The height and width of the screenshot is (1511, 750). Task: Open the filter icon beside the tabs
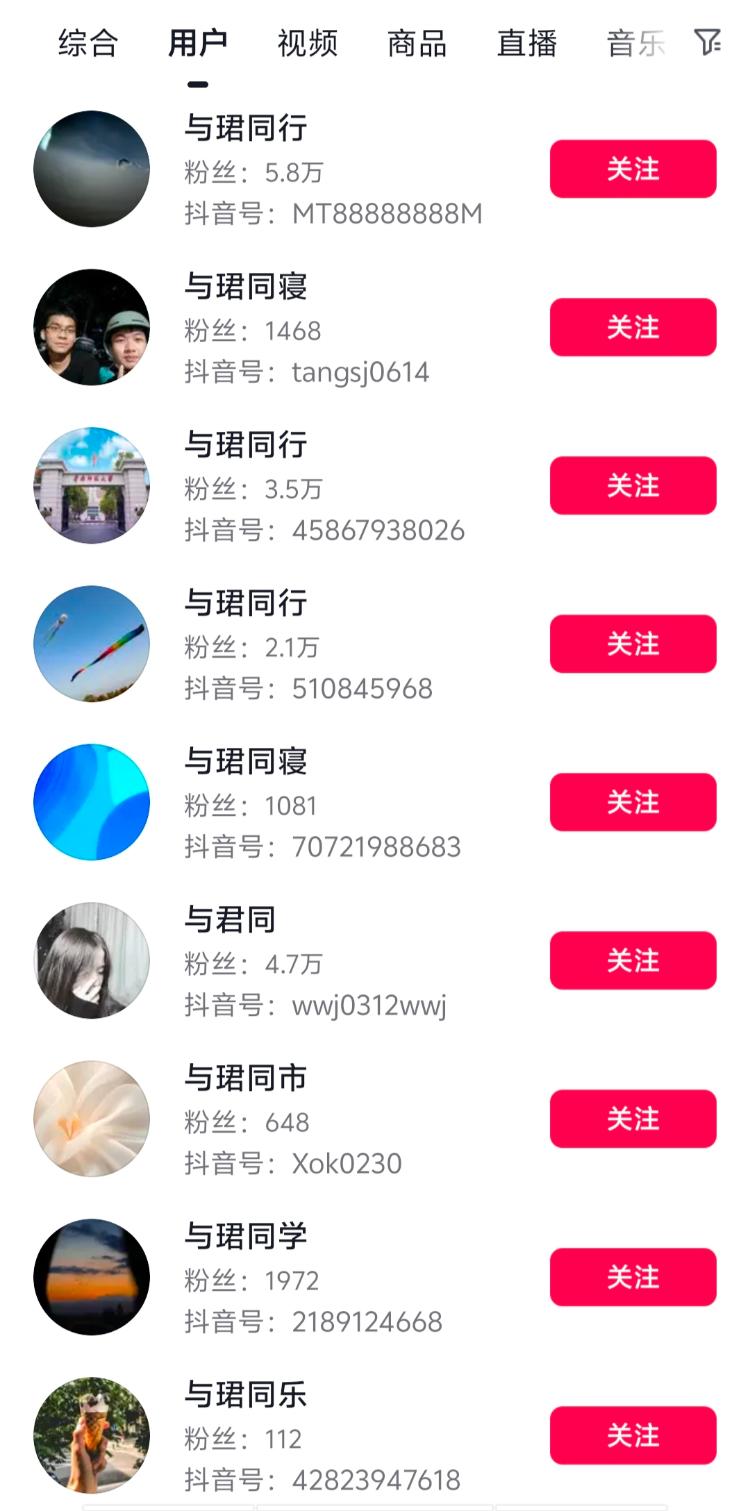707,42
